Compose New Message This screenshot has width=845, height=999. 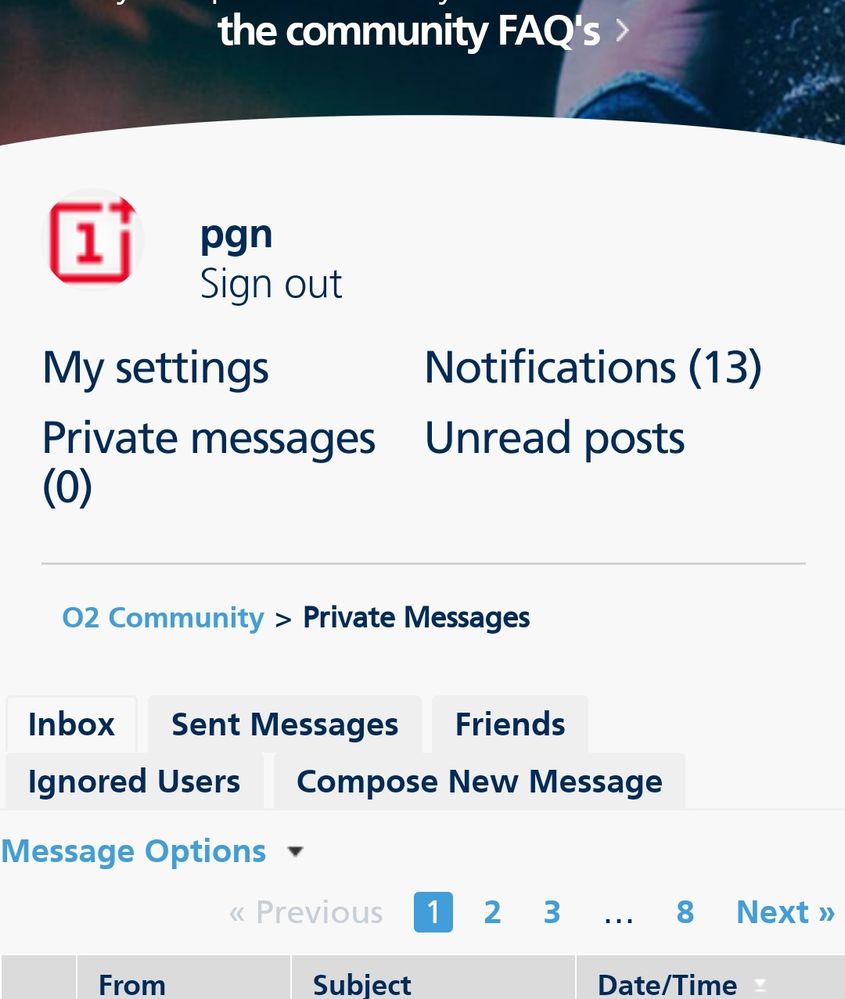click(x=479, y=781)
